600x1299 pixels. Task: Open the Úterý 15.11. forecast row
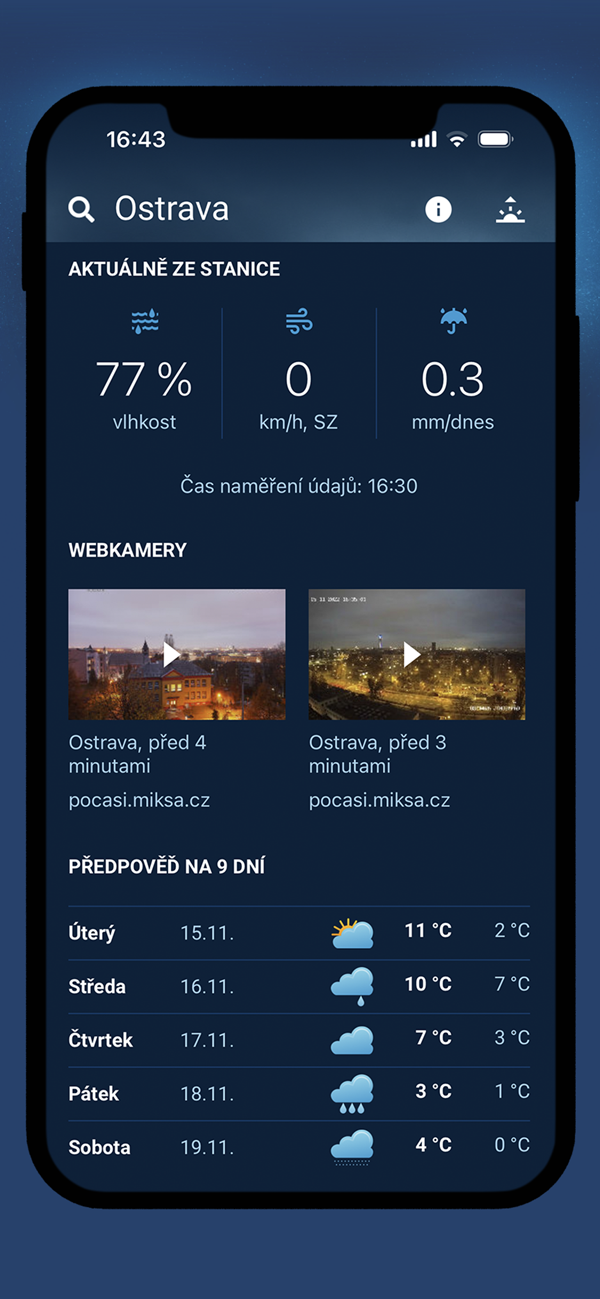tap(299, 933)
